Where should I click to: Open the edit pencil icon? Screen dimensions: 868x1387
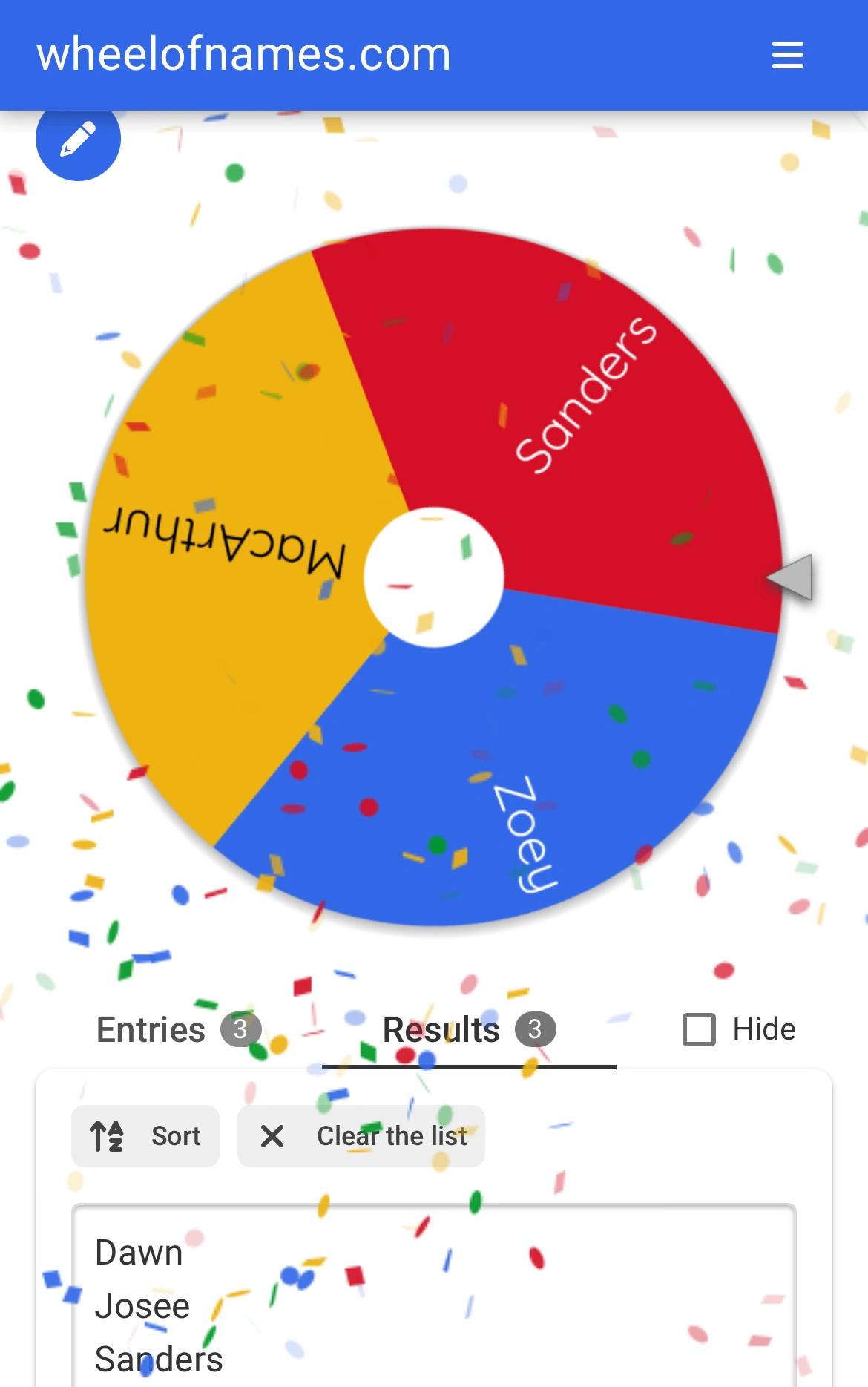[x=78, y=141]
